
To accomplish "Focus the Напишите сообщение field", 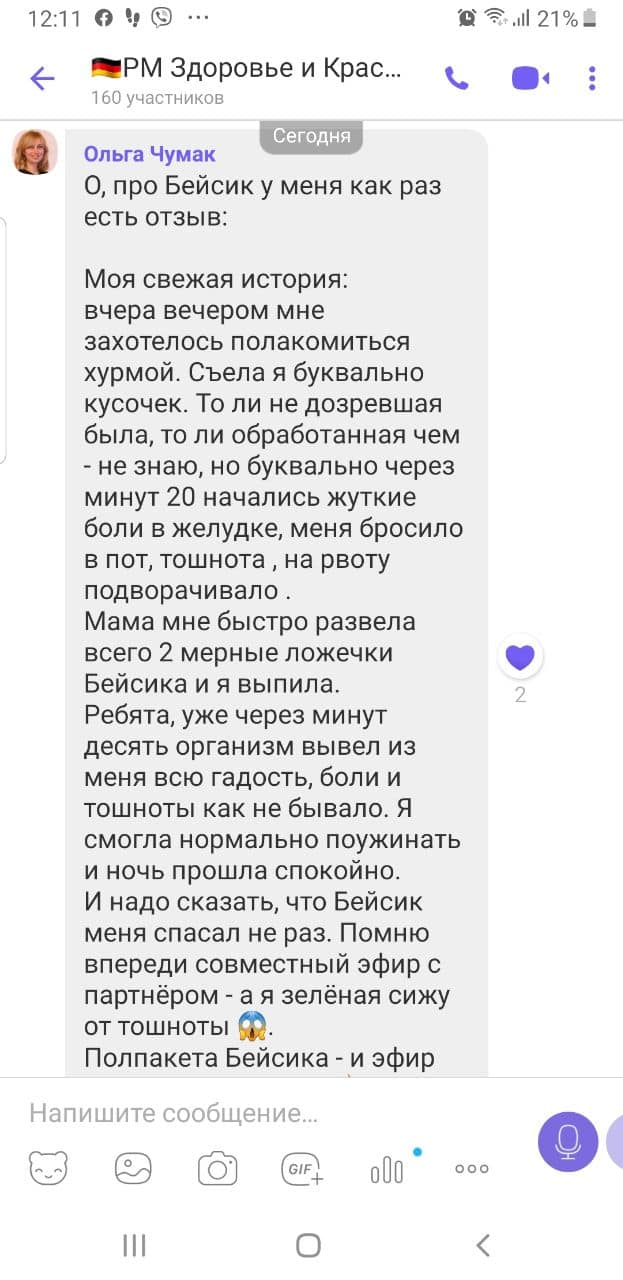I will (x=270, y=1113).
